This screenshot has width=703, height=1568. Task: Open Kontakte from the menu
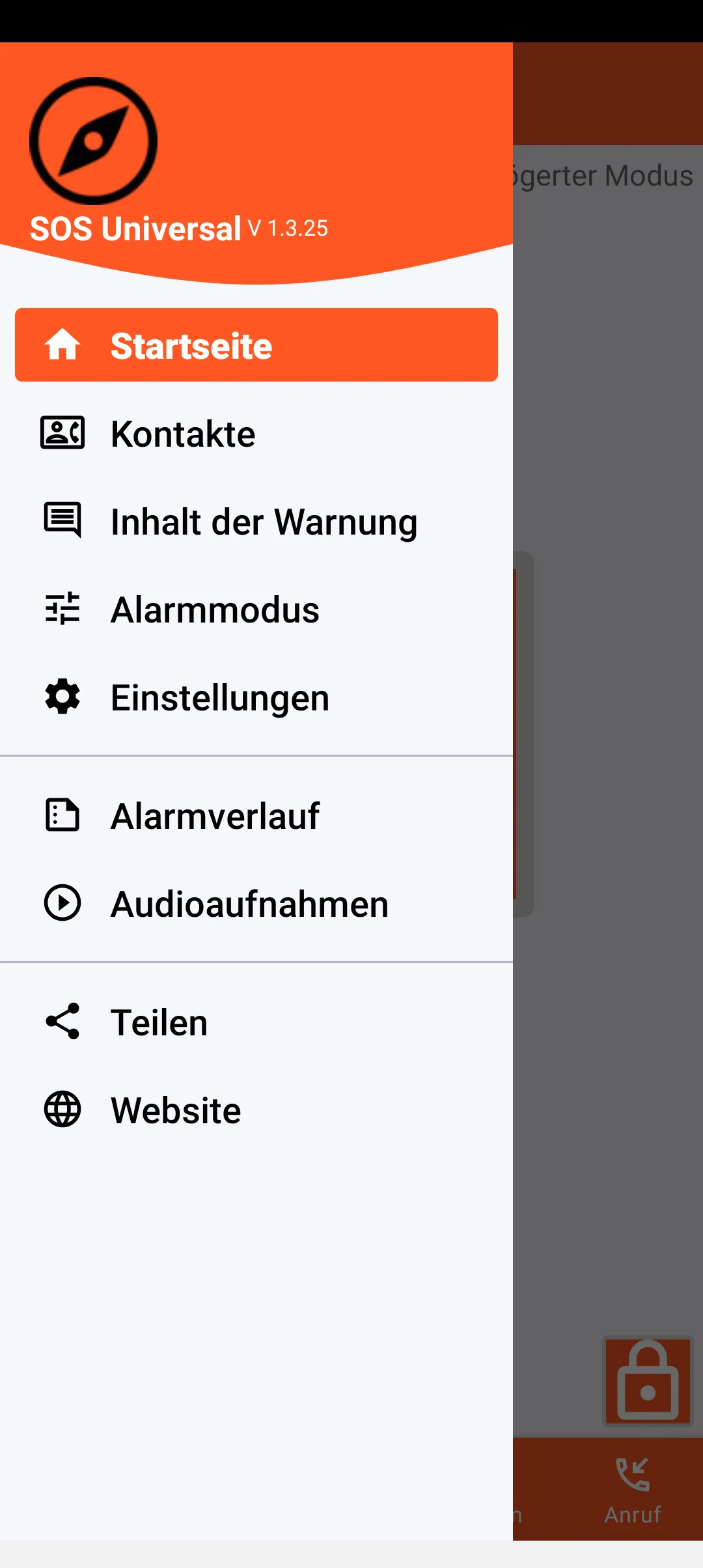coord(256,434)
